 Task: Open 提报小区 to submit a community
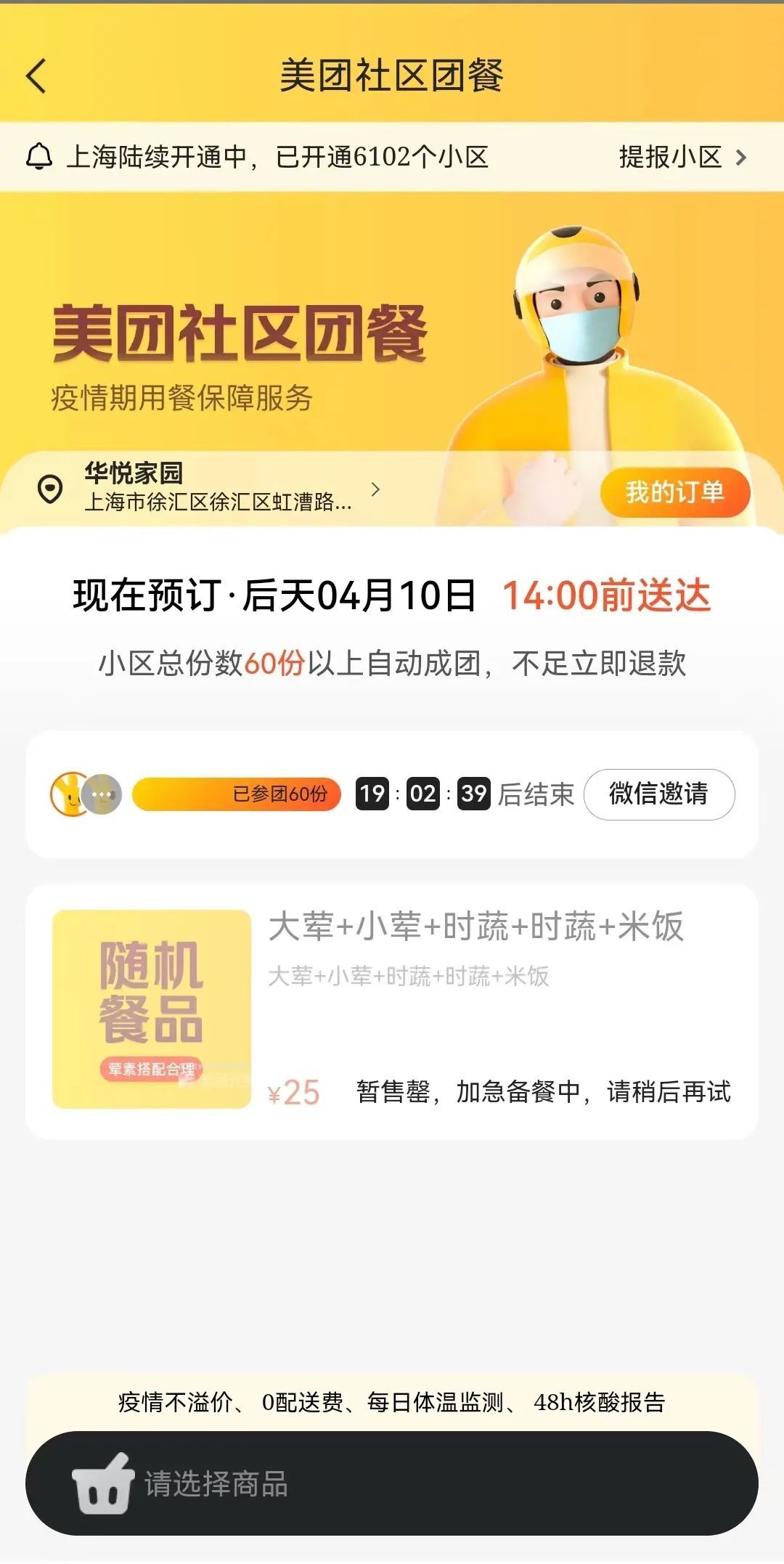682,157
